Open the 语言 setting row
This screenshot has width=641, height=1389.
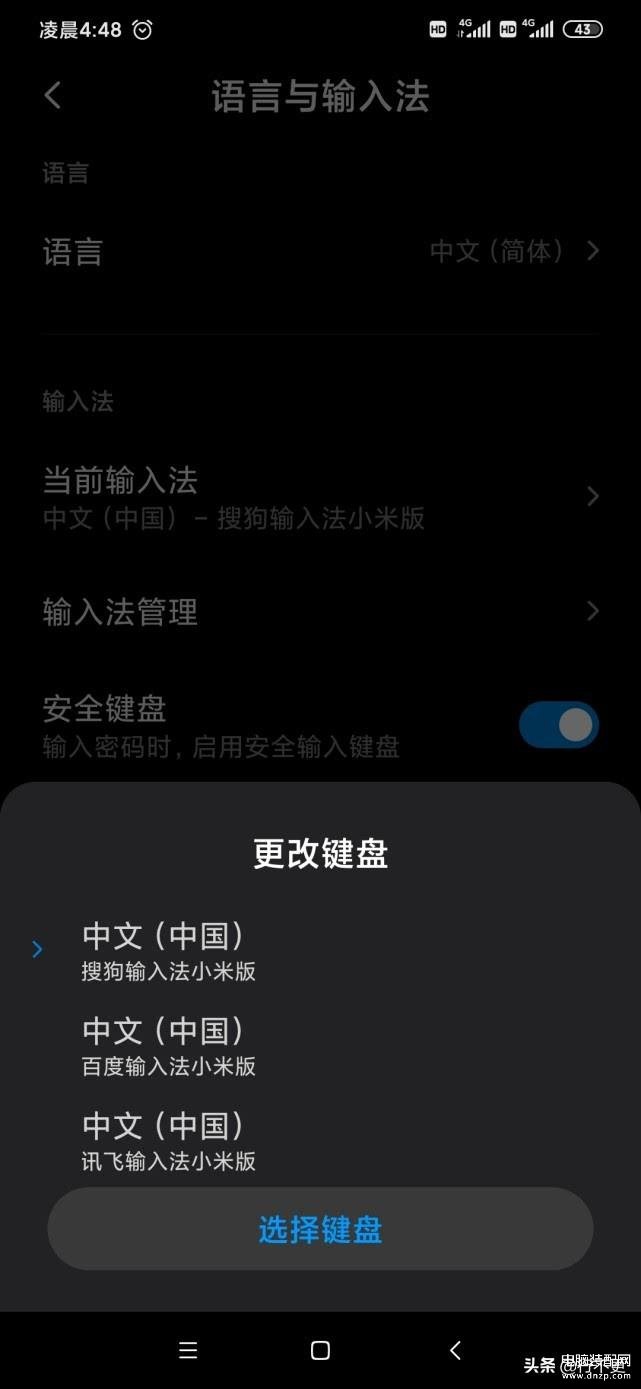[320, 251]
